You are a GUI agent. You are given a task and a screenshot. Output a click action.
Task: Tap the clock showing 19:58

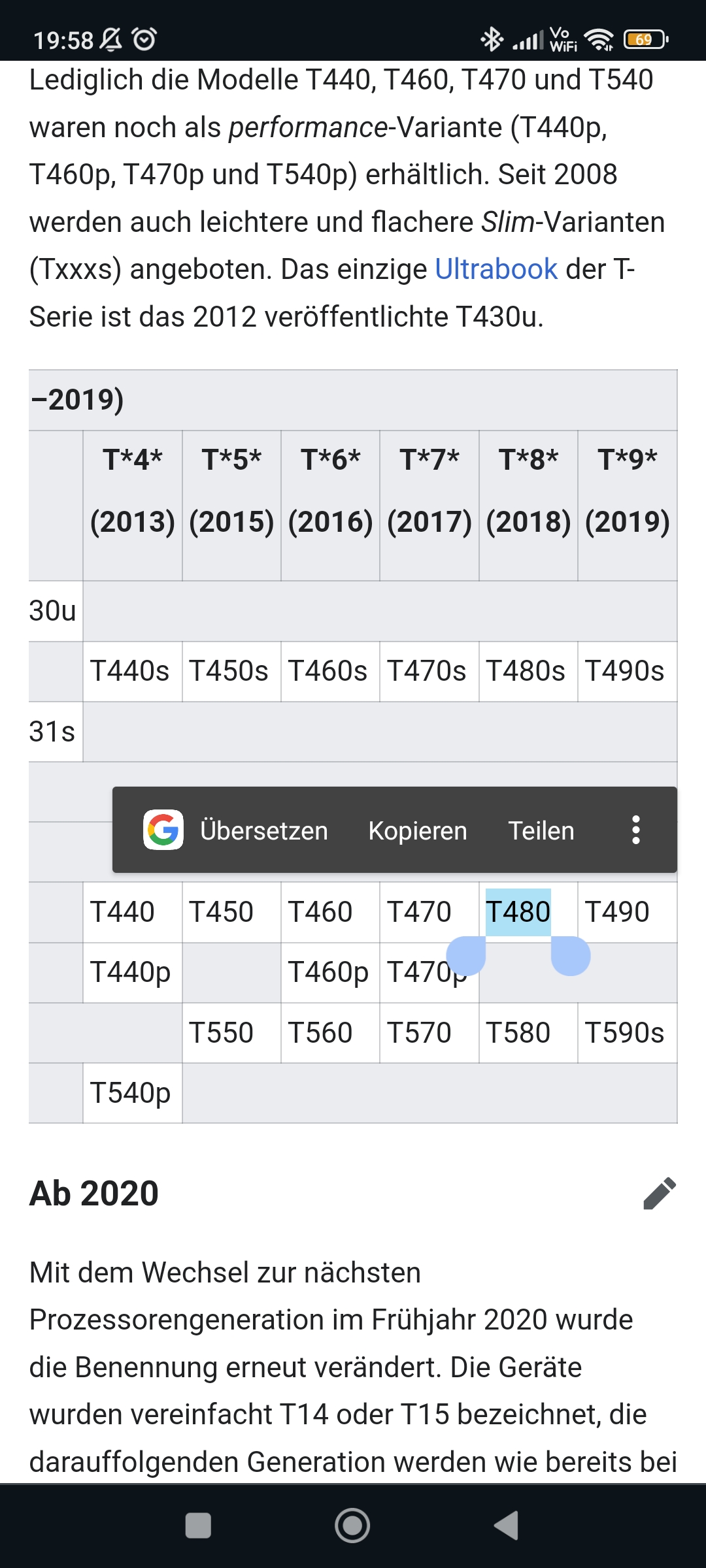63,37
